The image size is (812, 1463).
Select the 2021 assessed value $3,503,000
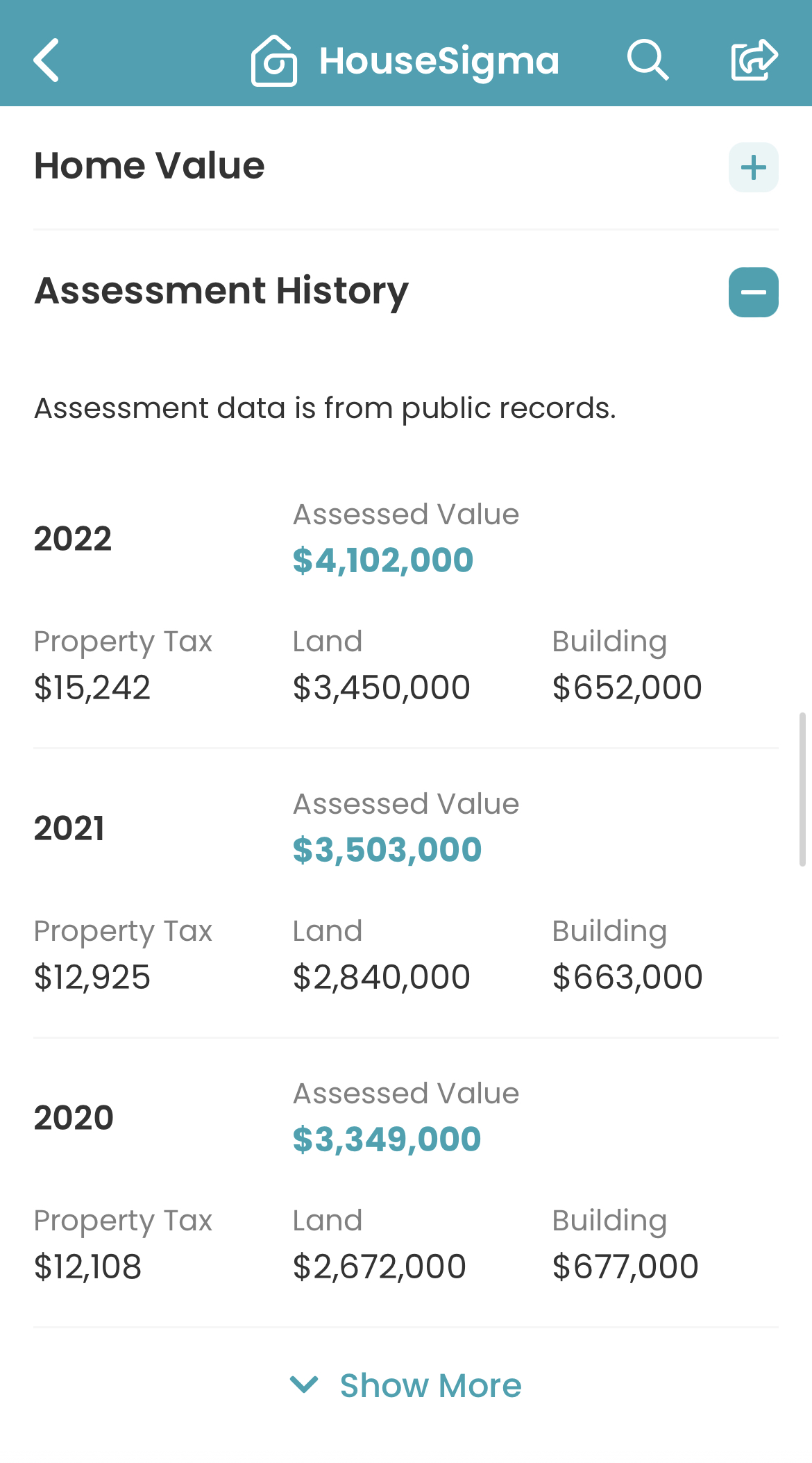(x=387, y=848)
